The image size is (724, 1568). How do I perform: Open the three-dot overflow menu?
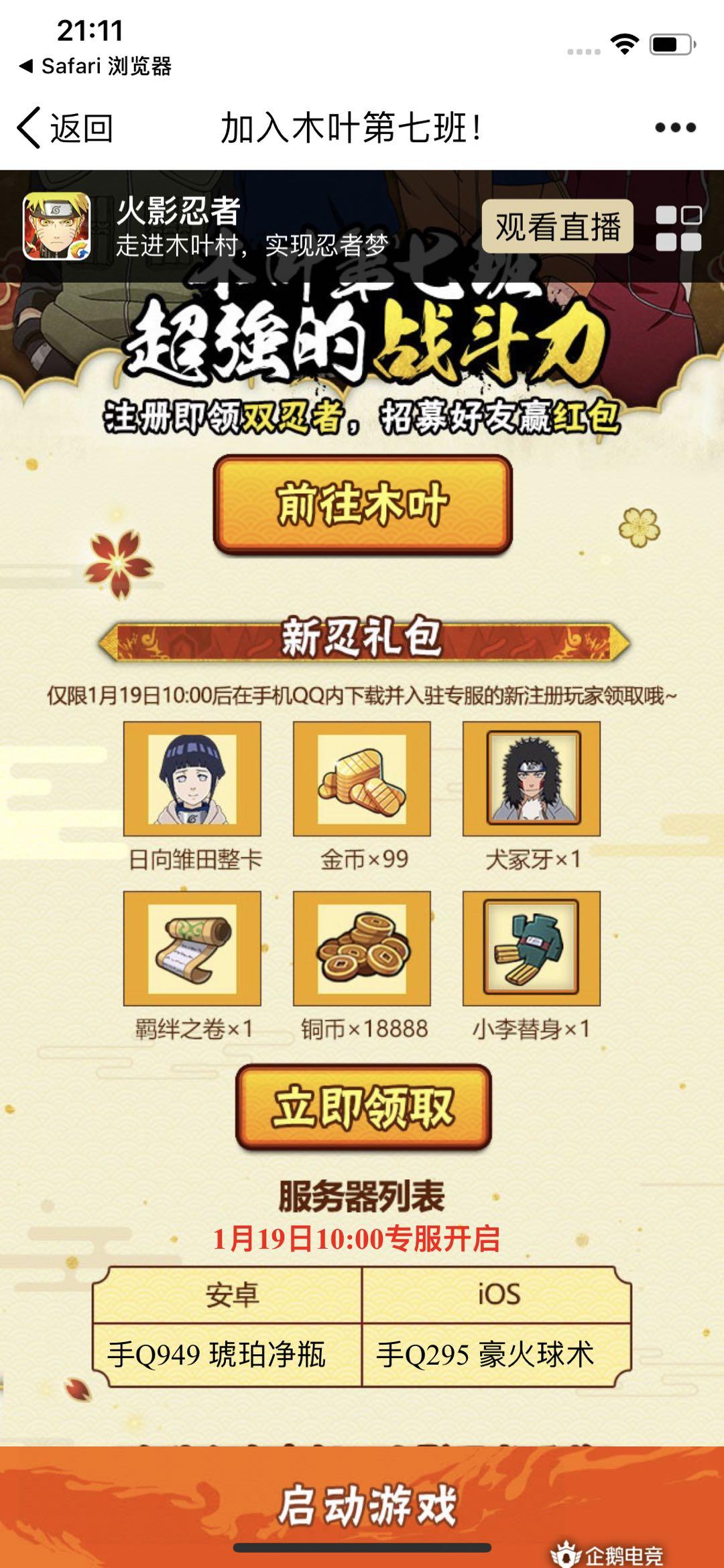(675, 127)
